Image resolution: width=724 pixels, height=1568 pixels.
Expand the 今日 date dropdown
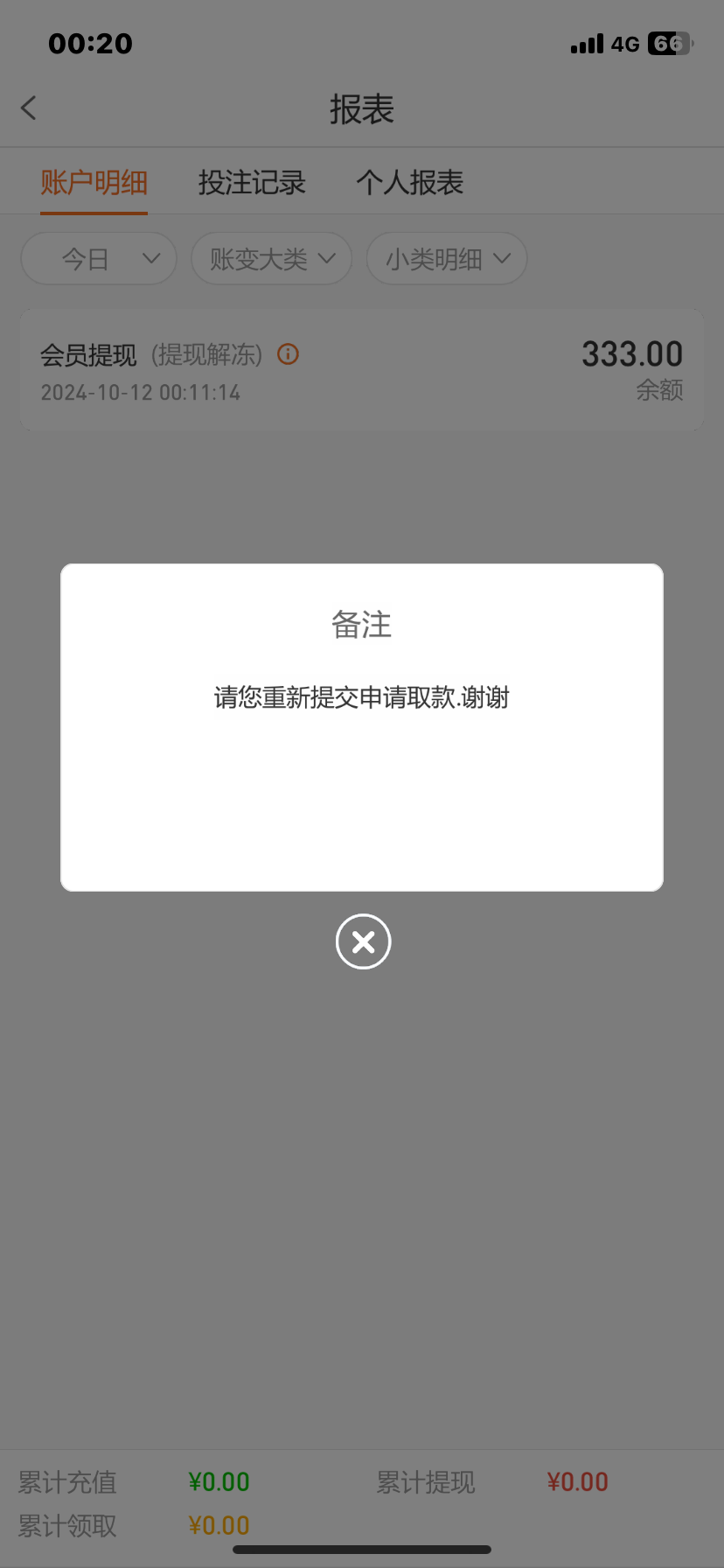click(x=99, y=259)
